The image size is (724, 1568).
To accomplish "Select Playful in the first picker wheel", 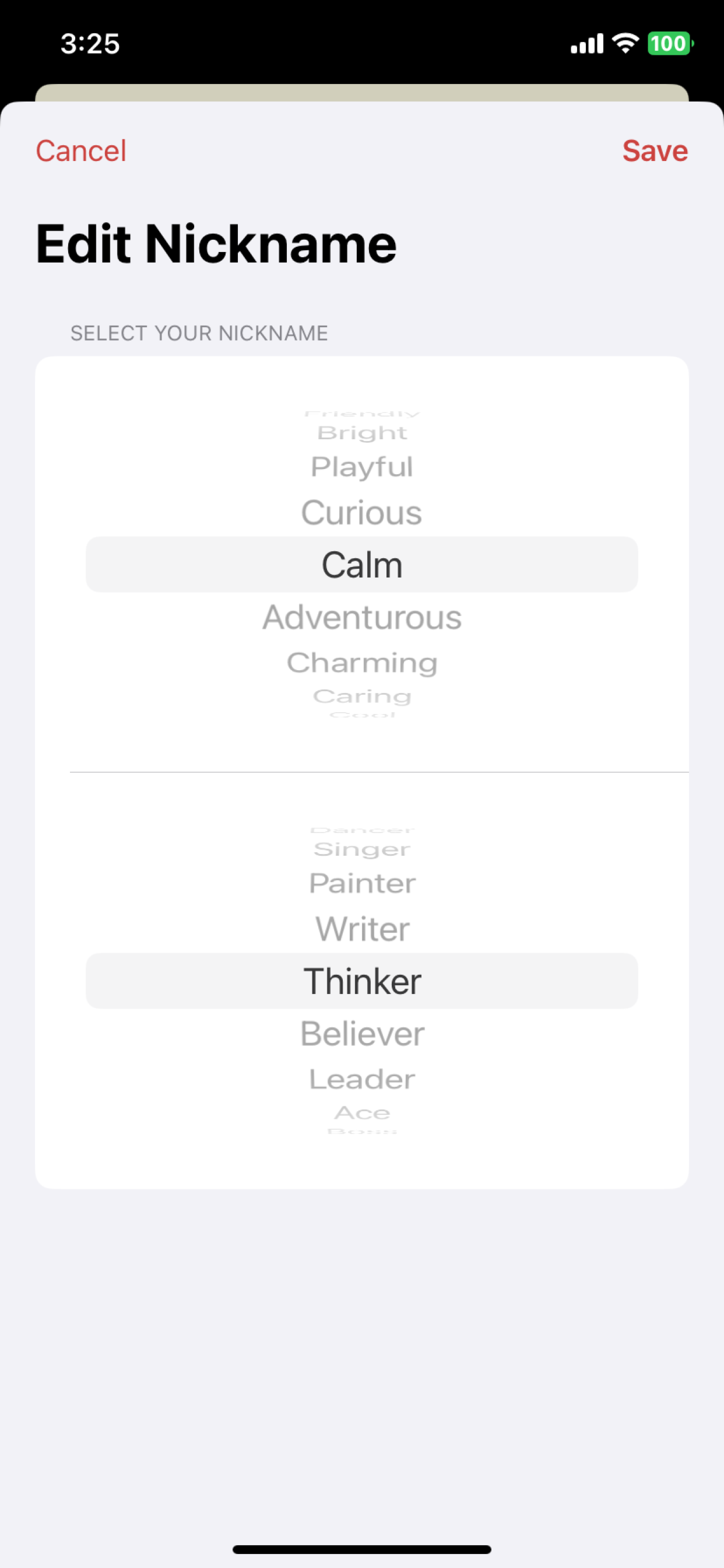I will point(362,466).
